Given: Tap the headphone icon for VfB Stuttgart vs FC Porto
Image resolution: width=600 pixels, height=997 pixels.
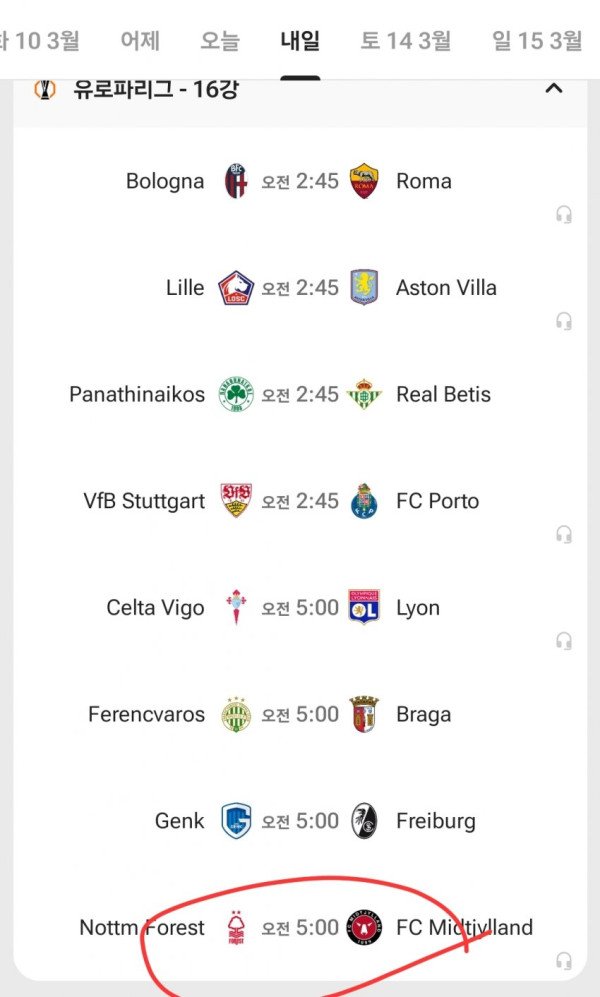Looking at the screenshot, I should (x=564, y=534).
